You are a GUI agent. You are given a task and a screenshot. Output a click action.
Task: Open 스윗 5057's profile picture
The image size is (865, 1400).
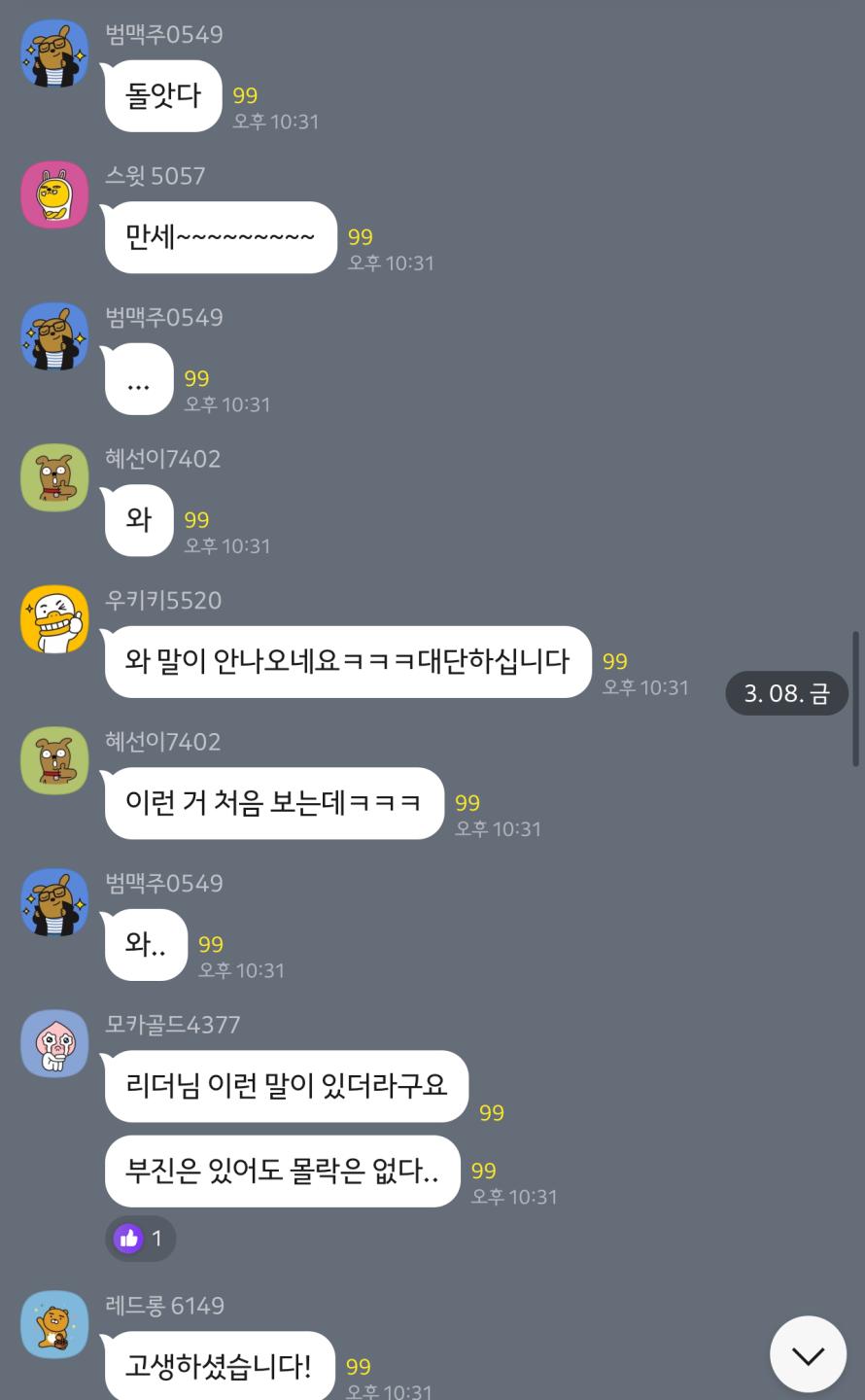(54, 194)
